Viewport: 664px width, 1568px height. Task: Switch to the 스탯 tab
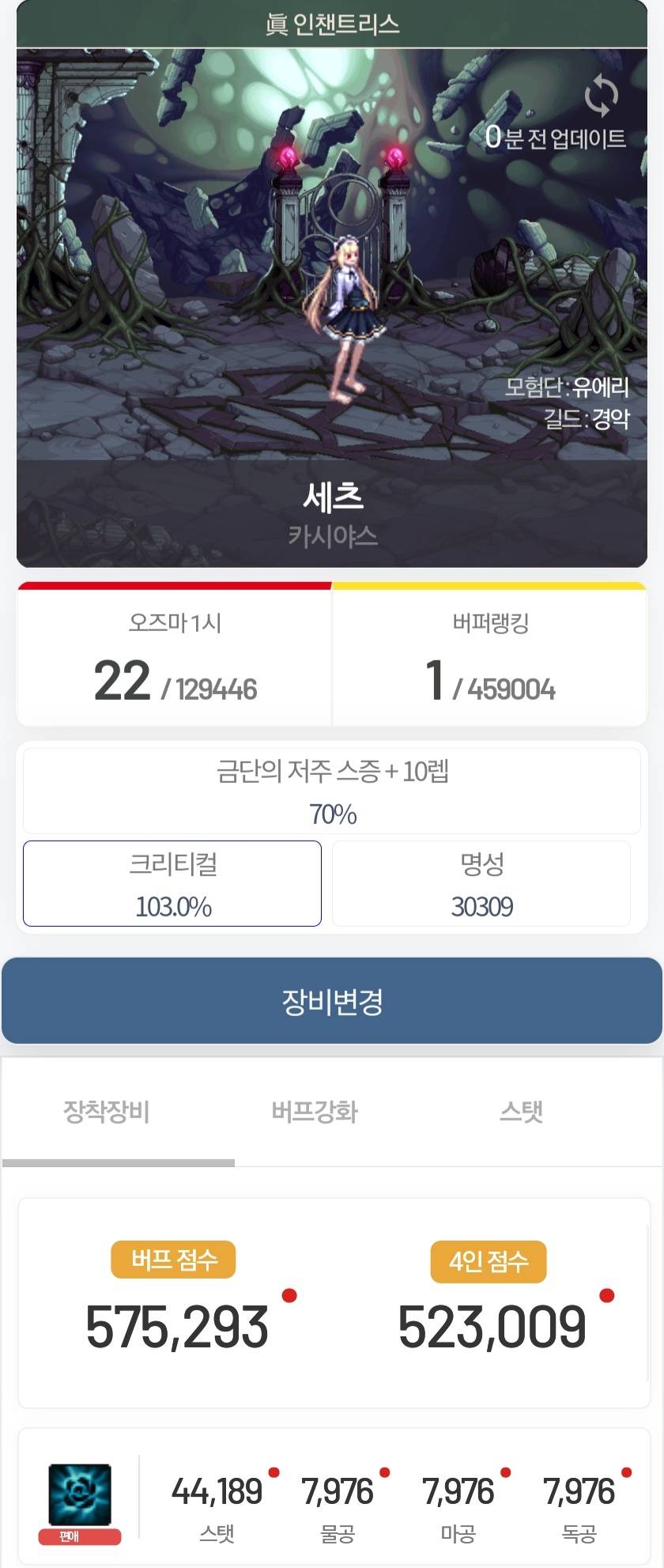[521, 1112]
